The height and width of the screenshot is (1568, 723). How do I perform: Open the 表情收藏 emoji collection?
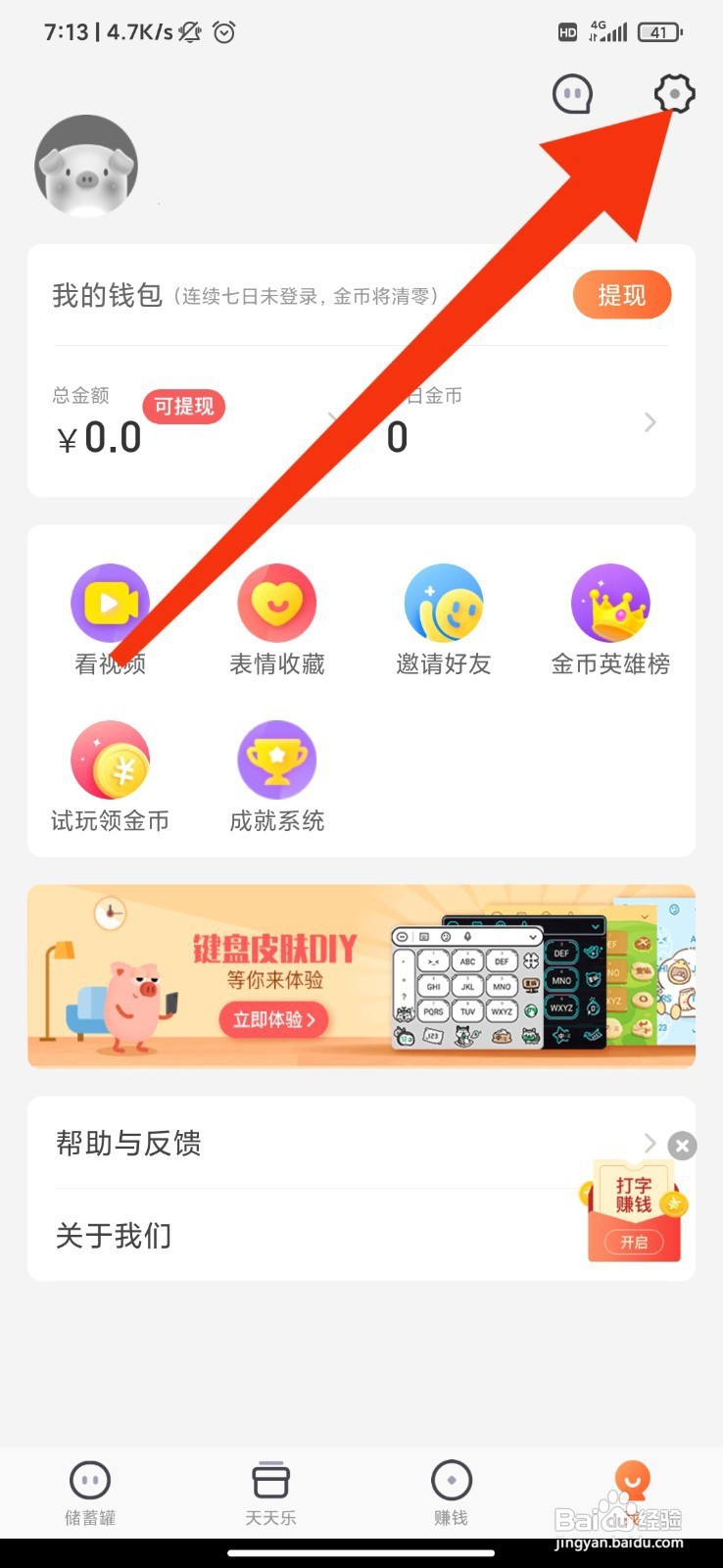[x=276, y=617]
